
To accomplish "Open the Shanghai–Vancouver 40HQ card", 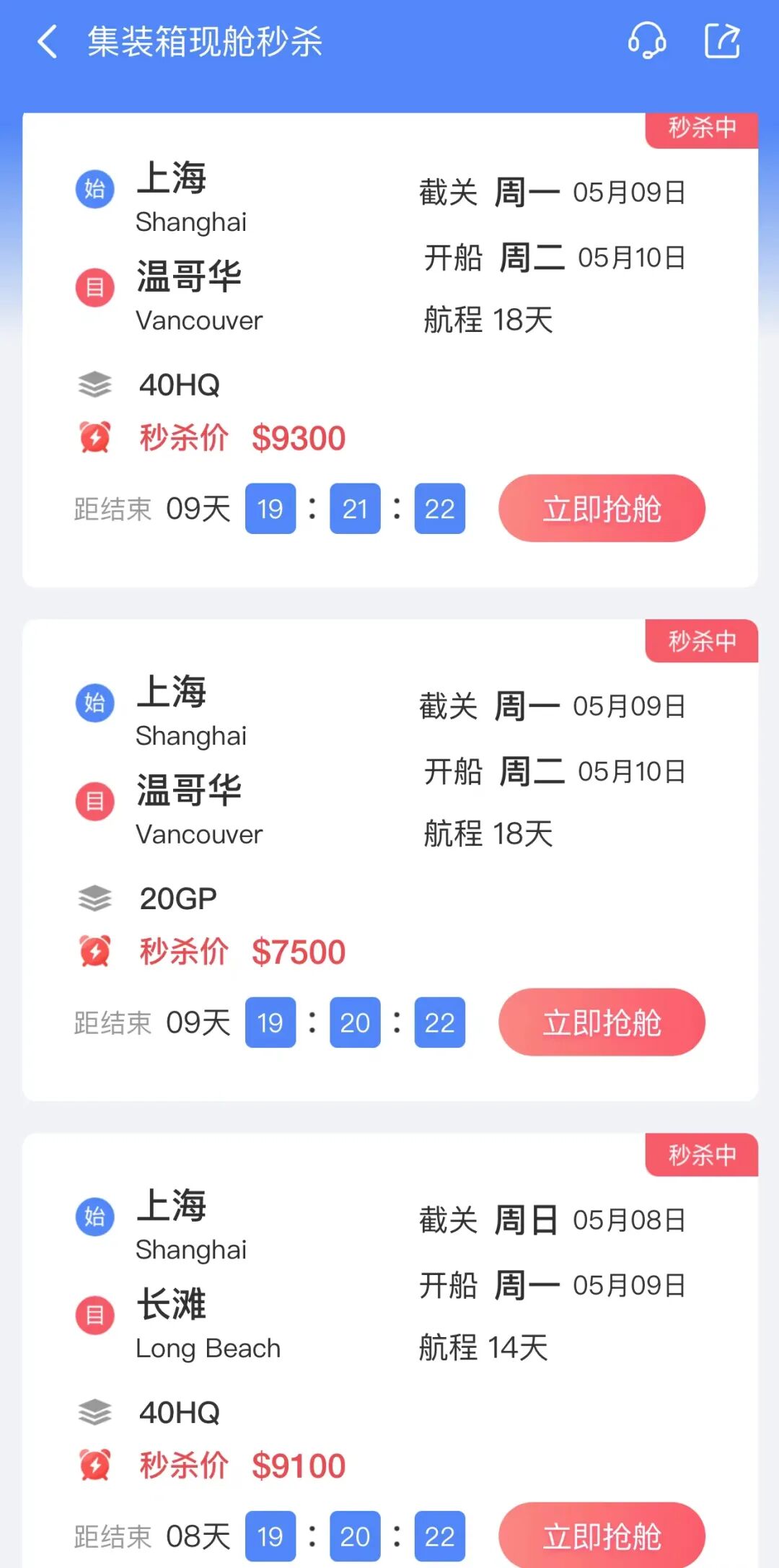I will point(390,350).
